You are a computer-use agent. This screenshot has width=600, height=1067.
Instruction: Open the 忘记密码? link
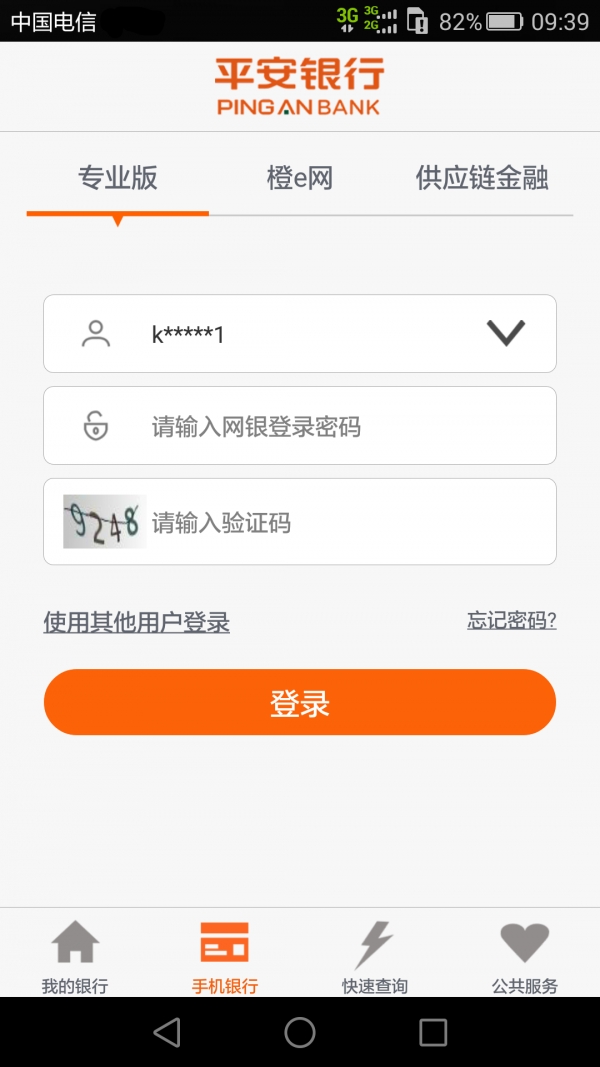point(512,621)
